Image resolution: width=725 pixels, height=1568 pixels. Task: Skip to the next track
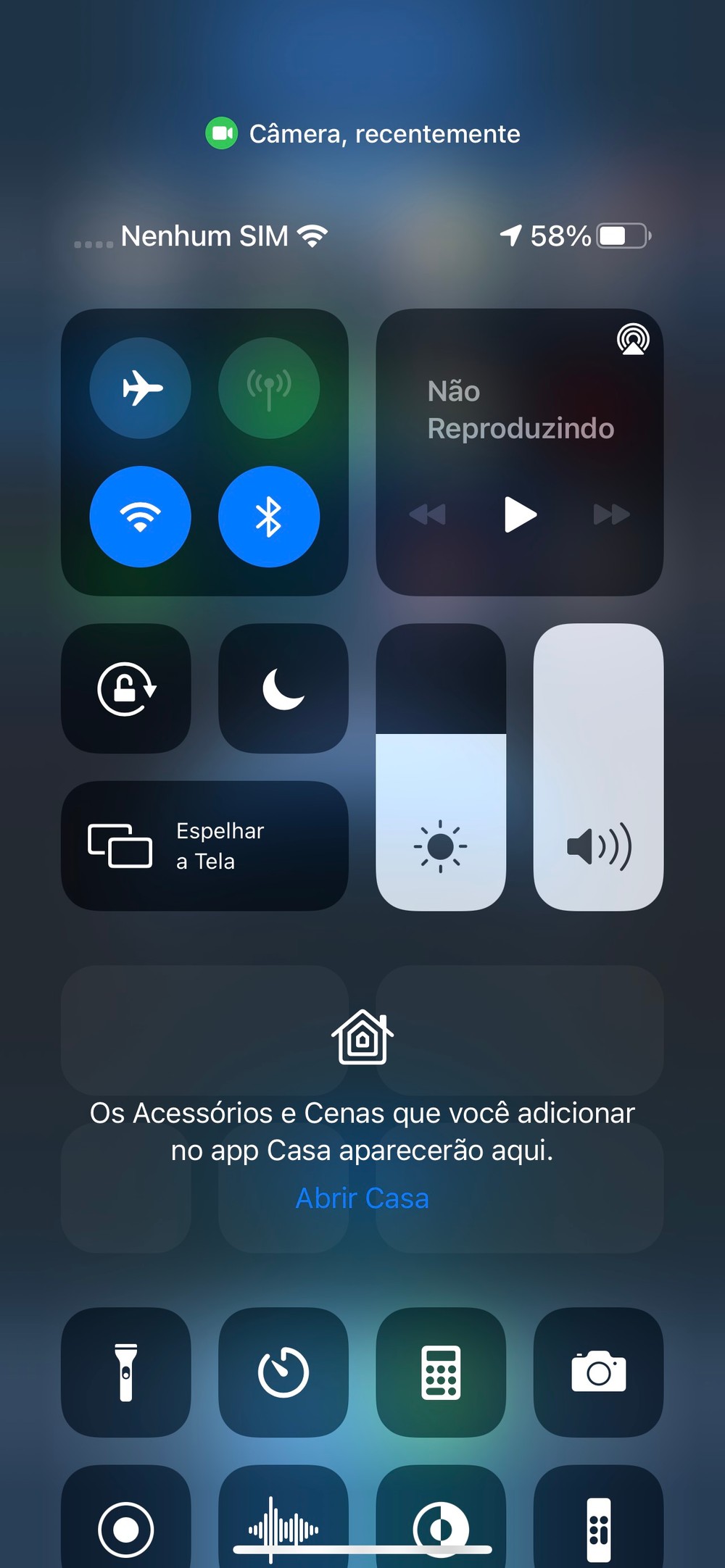[611, 514]
